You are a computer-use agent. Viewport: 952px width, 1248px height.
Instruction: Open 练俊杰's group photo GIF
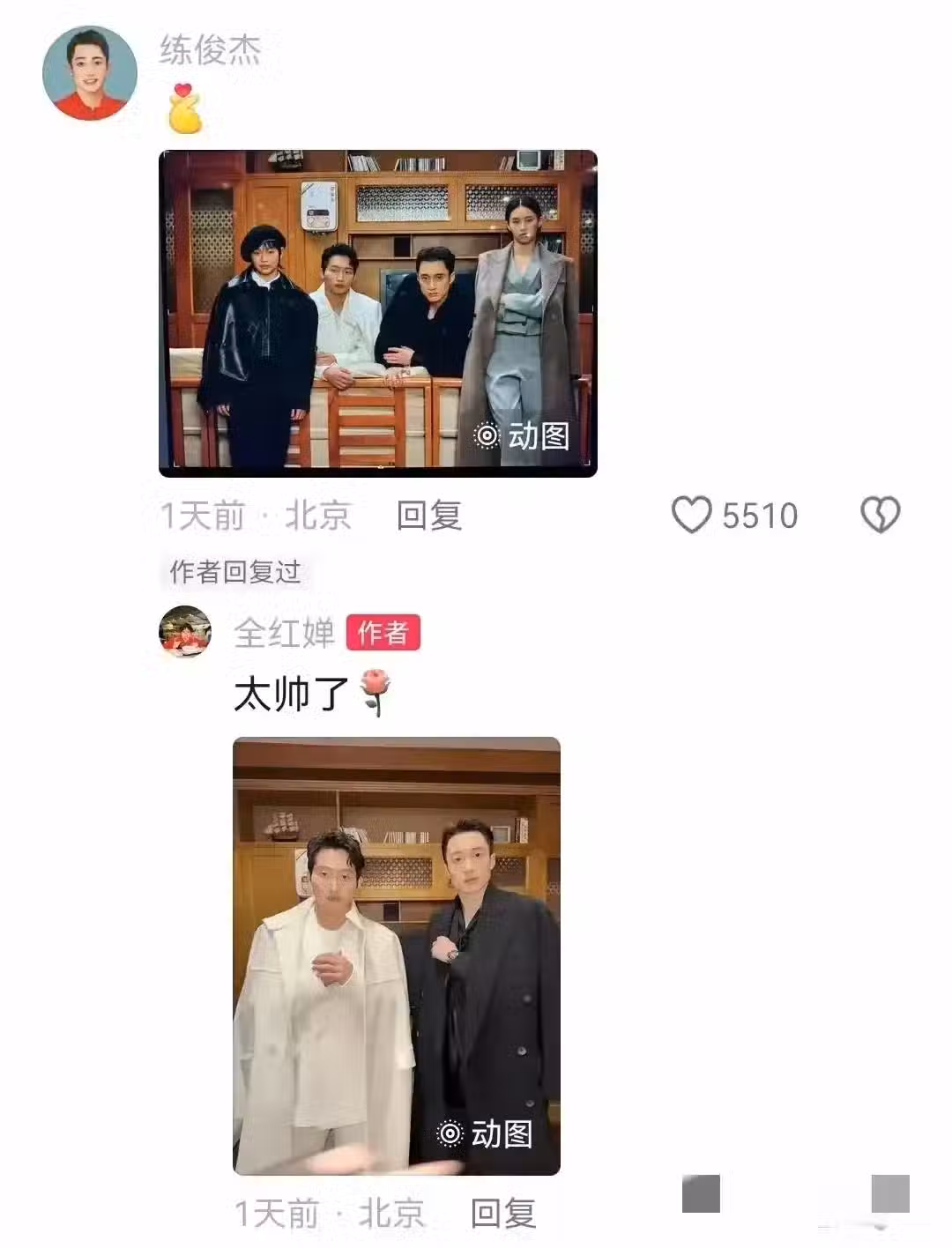(x=377, y=313)
